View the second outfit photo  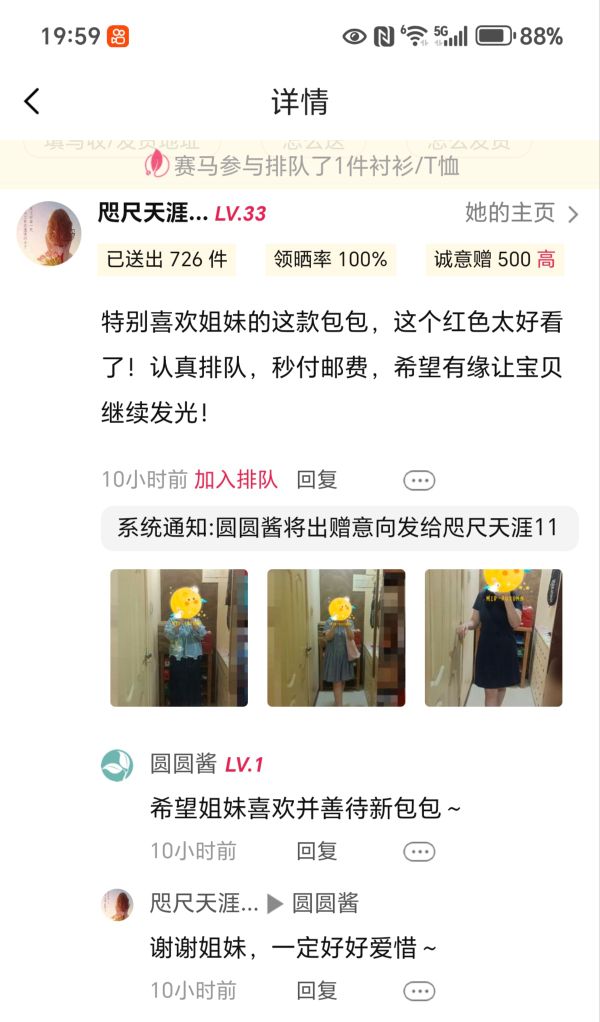(x=336, y=638)
